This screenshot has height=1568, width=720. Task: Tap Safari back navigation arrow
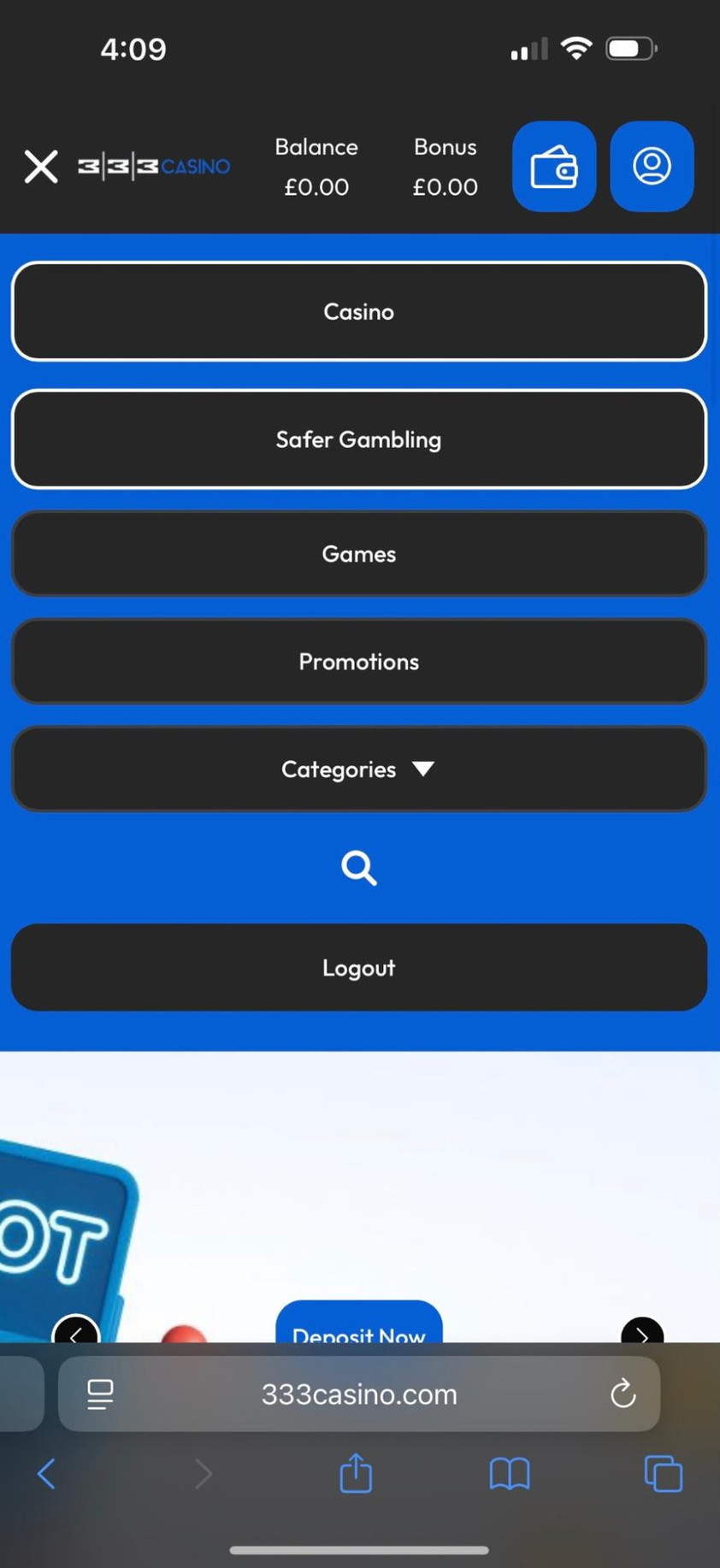[x=46, y=1474]
